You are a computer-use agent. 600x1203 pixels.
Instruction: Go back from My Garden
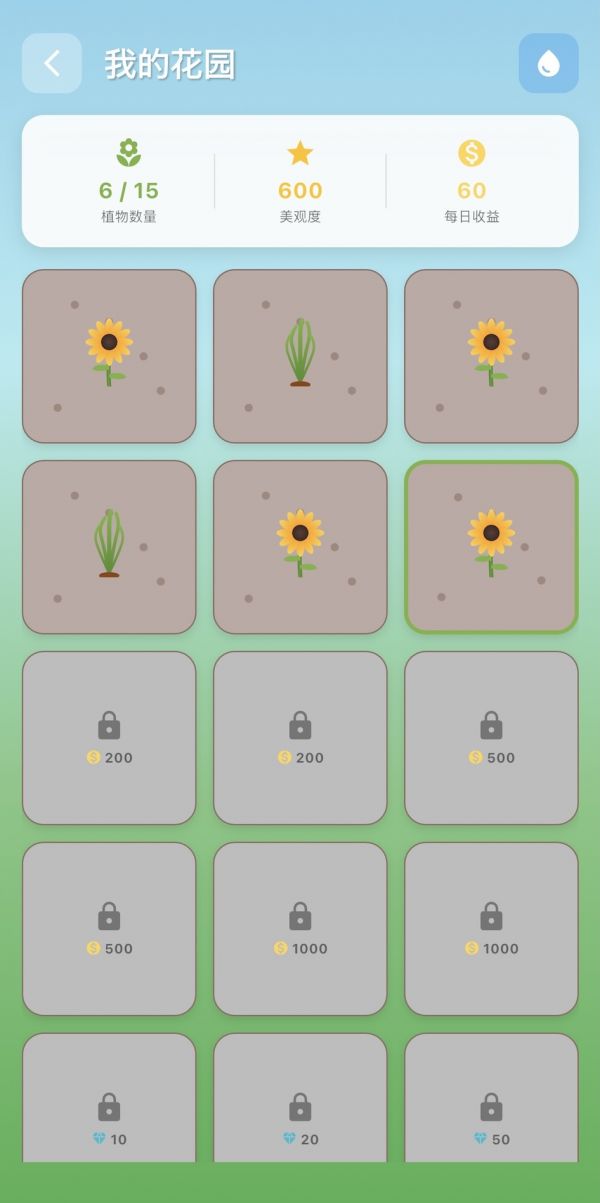tap(52, 64)
